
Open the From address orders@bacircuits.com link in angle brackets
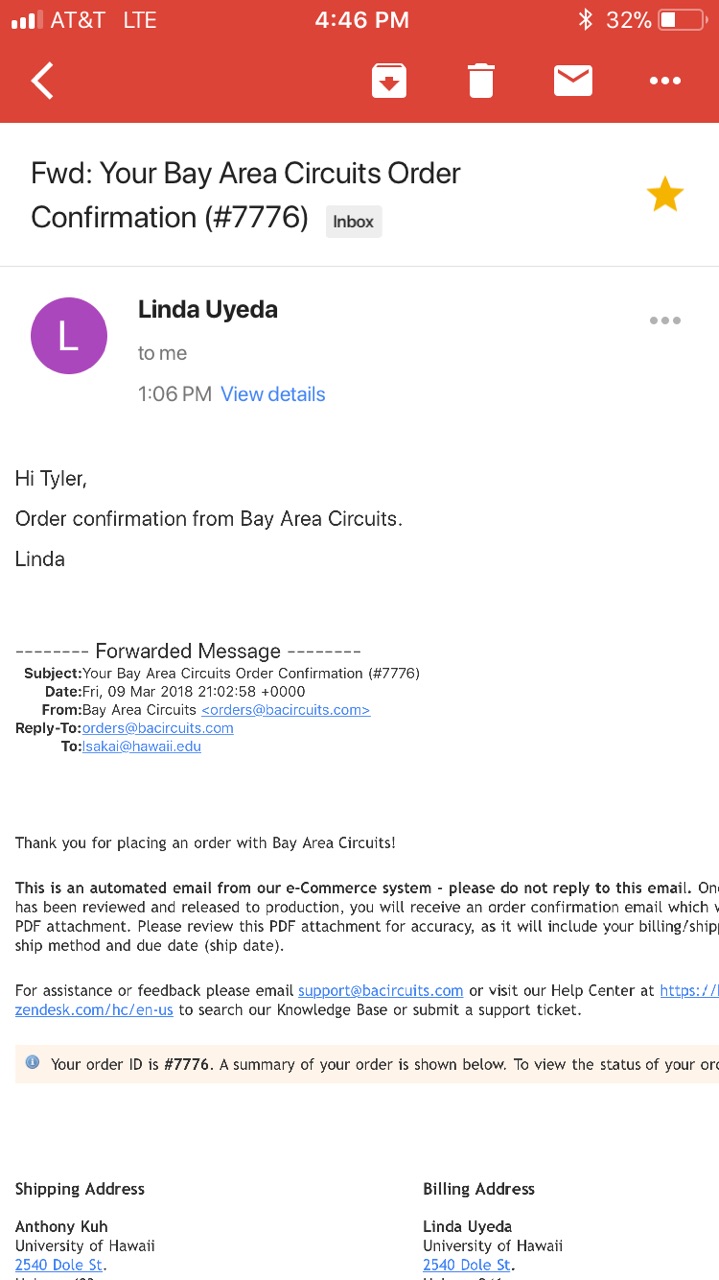pyautogui.click(x=286, y=710)
